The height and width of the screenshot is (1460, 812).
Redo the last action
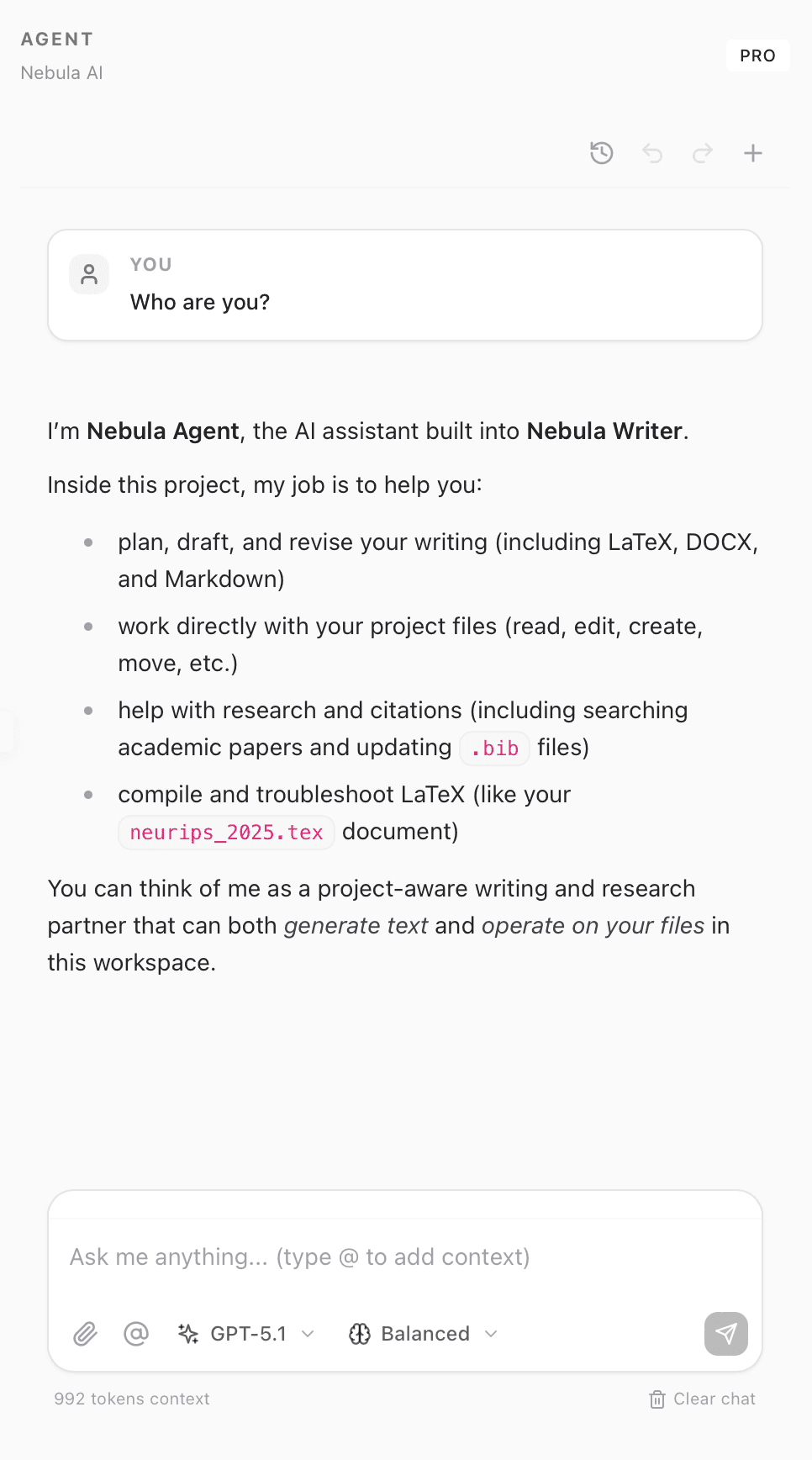click(703, 153)
